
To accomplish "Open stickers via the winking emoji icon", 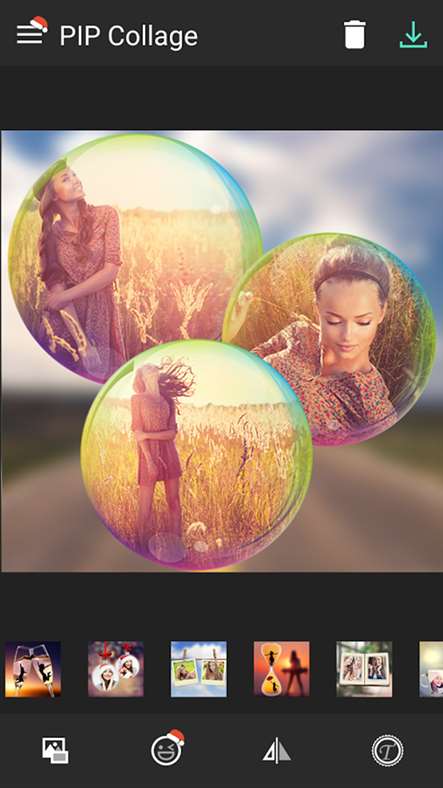I will coord(167,748).
